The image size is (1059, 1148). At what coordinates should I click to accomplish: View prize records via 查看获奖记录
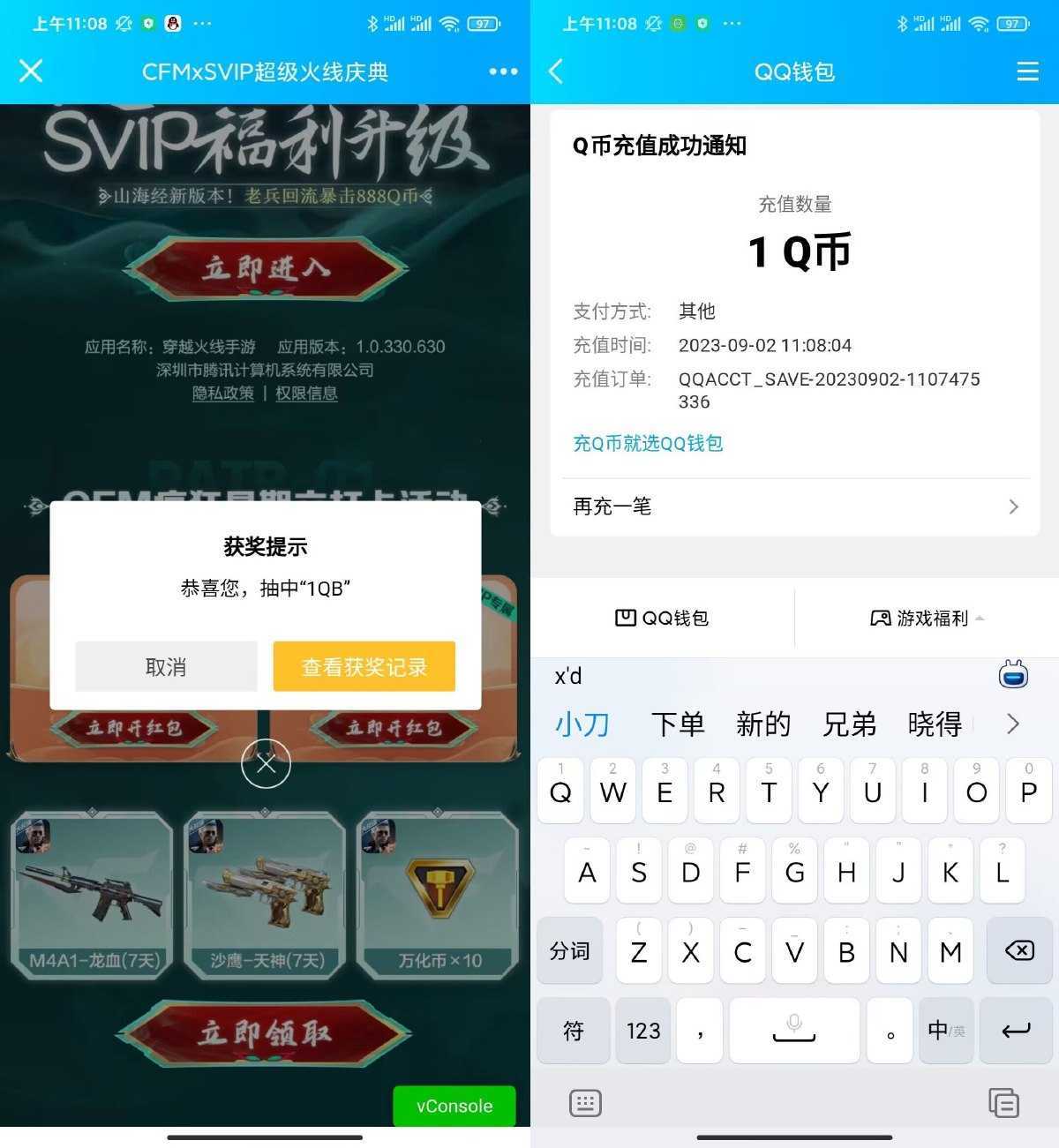point(364,667)
